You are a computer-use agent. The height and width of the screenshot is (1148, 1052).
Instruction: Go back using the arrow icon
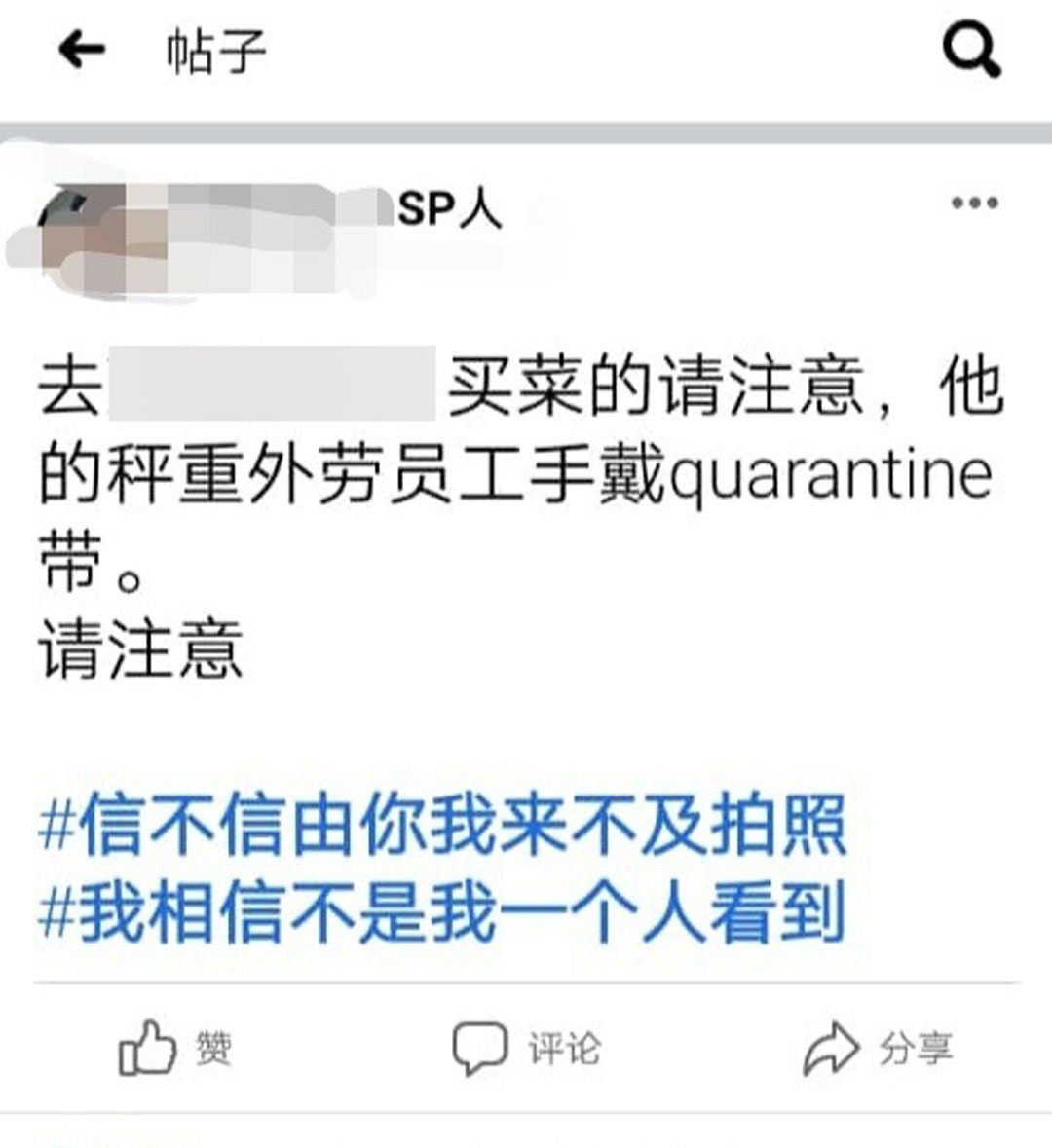[x=82, y=50]
